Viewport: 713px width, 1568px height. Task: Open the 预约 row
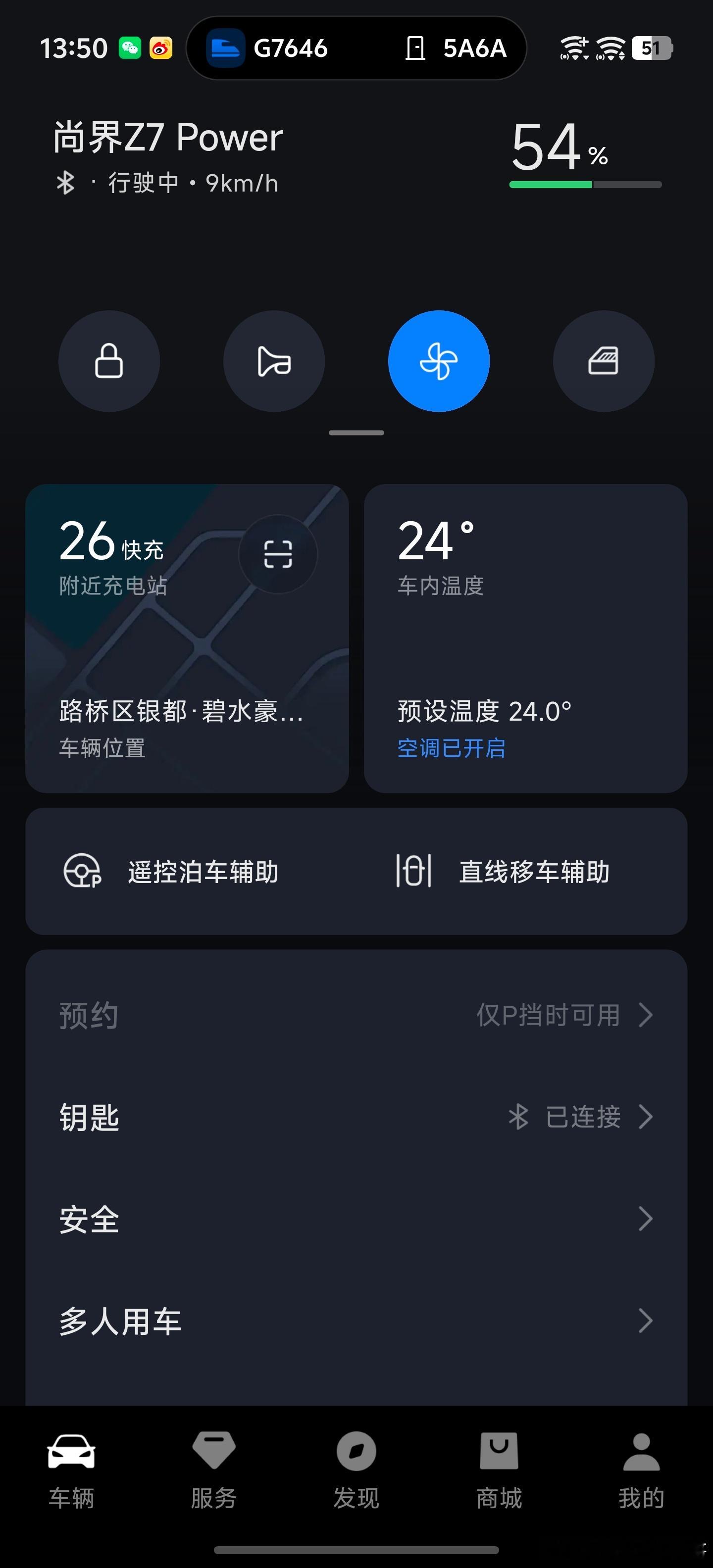356,1015
